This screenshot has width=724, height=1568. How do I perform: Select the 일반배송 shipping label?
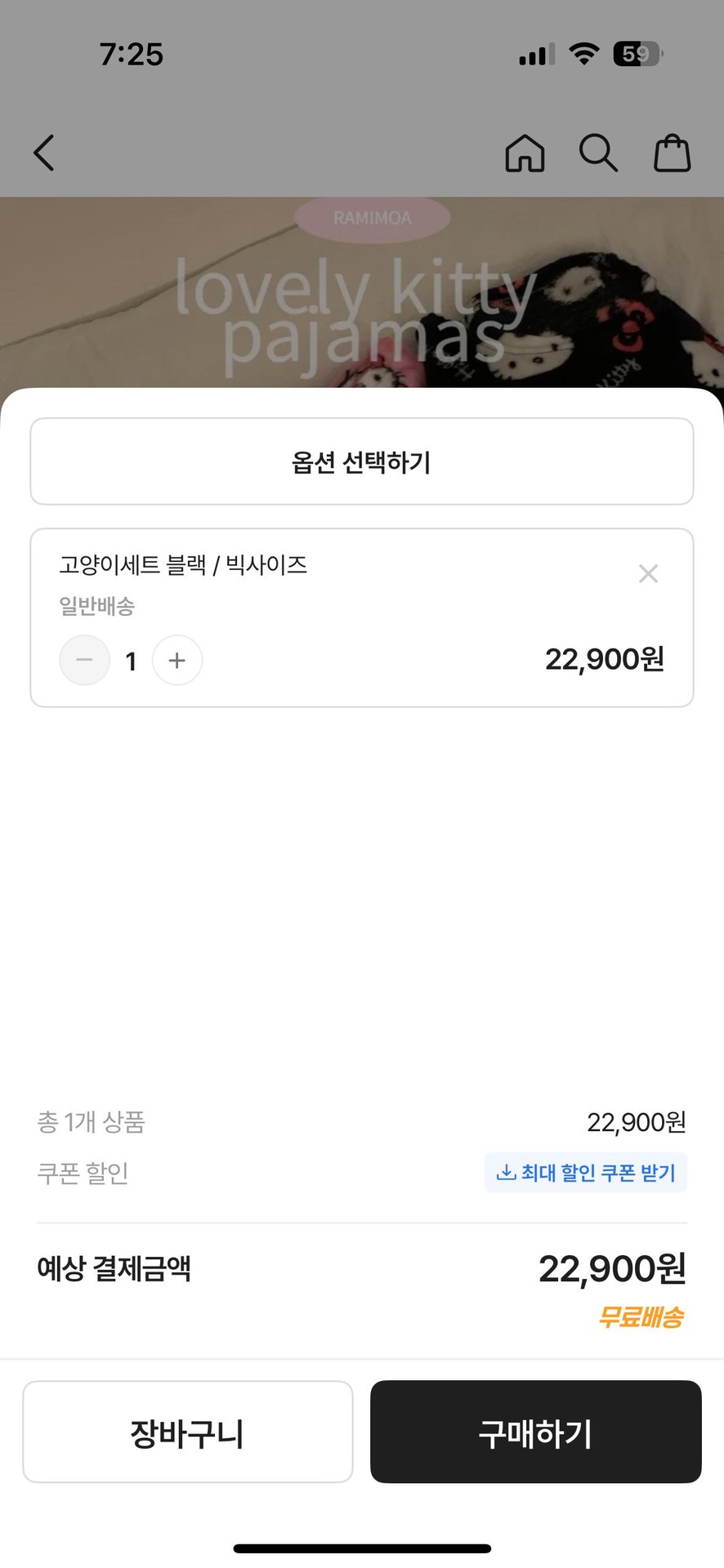[96, 606]
